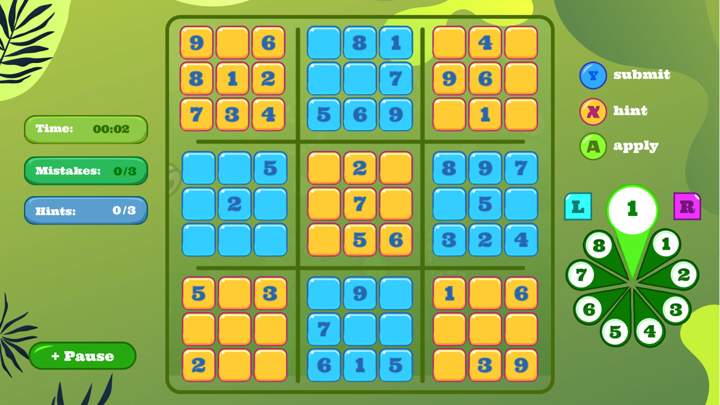The width and height of the screenshot is (720, 405).
Task: Select number 5 on the wheel
Action: pos(616,331)
